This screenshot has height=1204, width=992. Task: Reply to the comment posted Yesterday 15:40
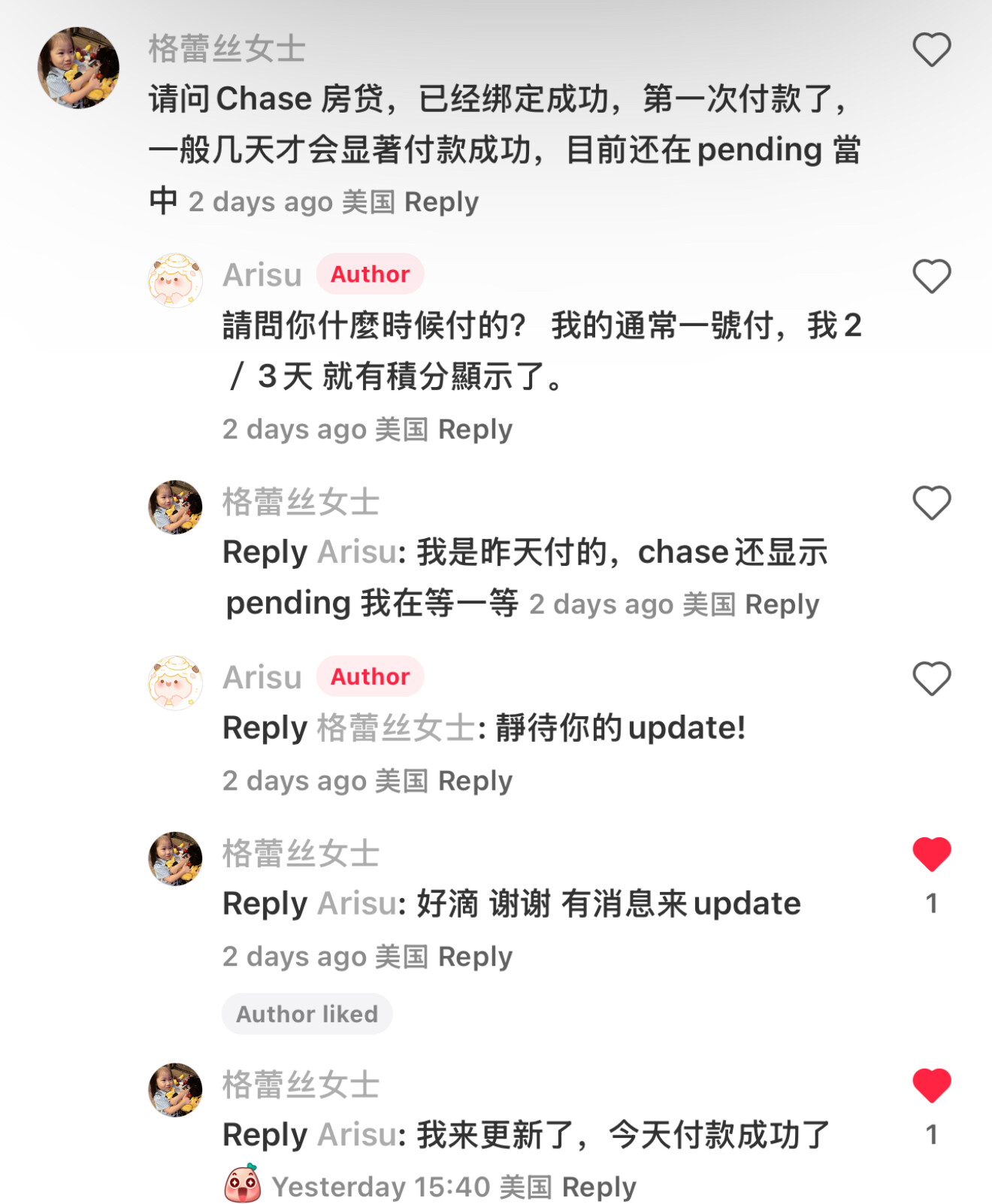tap(599, 1187)
